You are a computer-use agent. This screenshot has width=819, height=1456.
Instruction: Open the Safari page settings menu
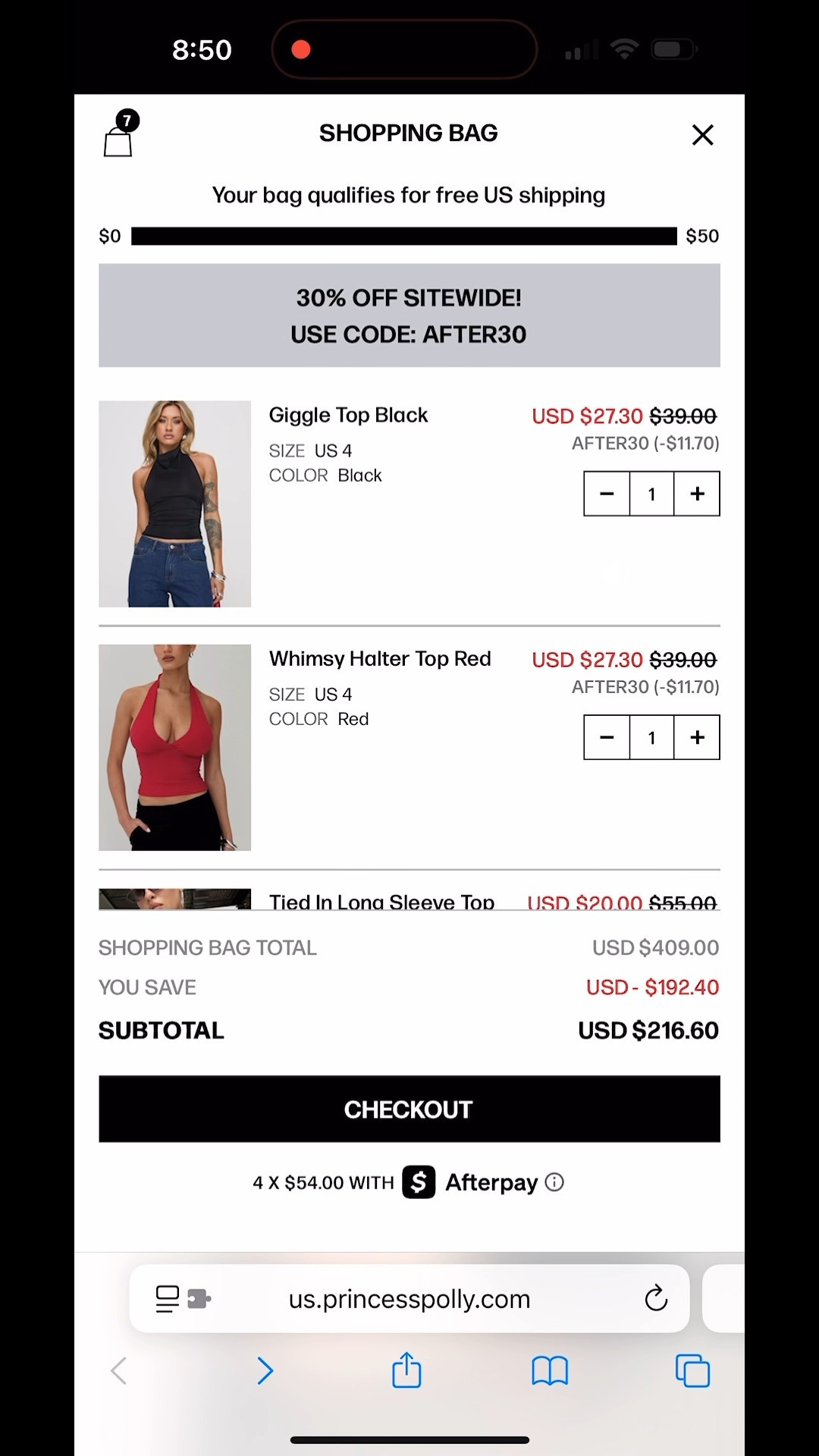click(x=183, y=1298)
